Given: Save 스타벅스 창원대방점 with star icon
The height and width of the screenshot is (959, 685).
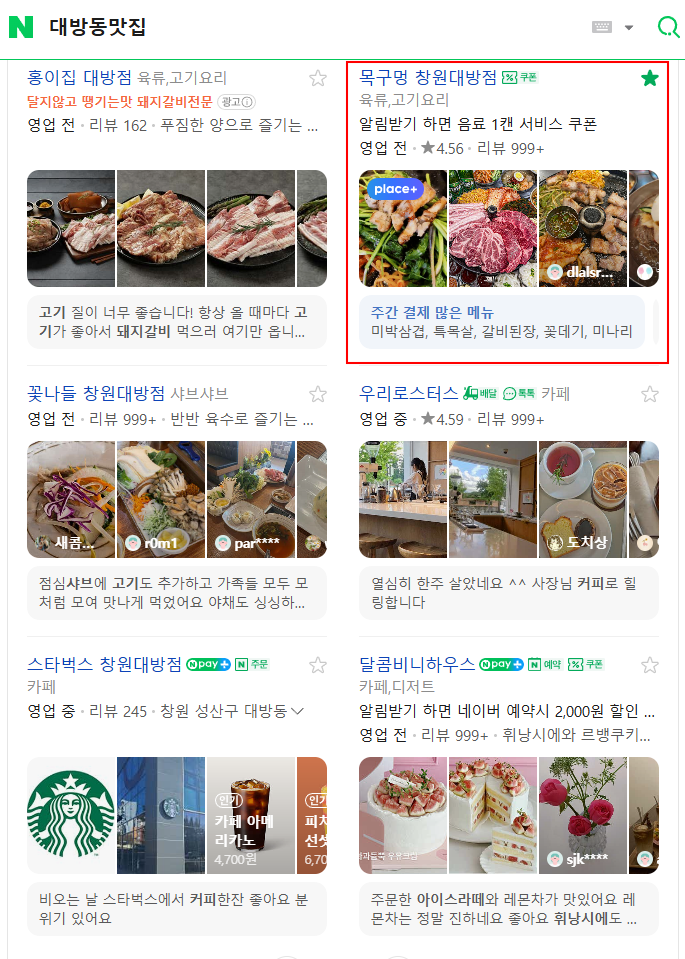Looking at the screenshot, I should [317, 665].
